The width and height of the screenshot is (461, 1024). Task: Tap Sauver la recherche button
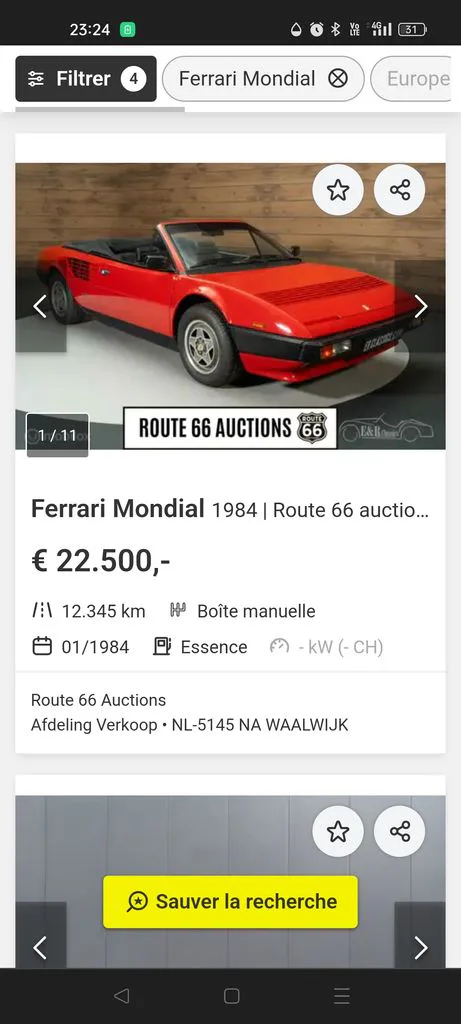[230, 902]
